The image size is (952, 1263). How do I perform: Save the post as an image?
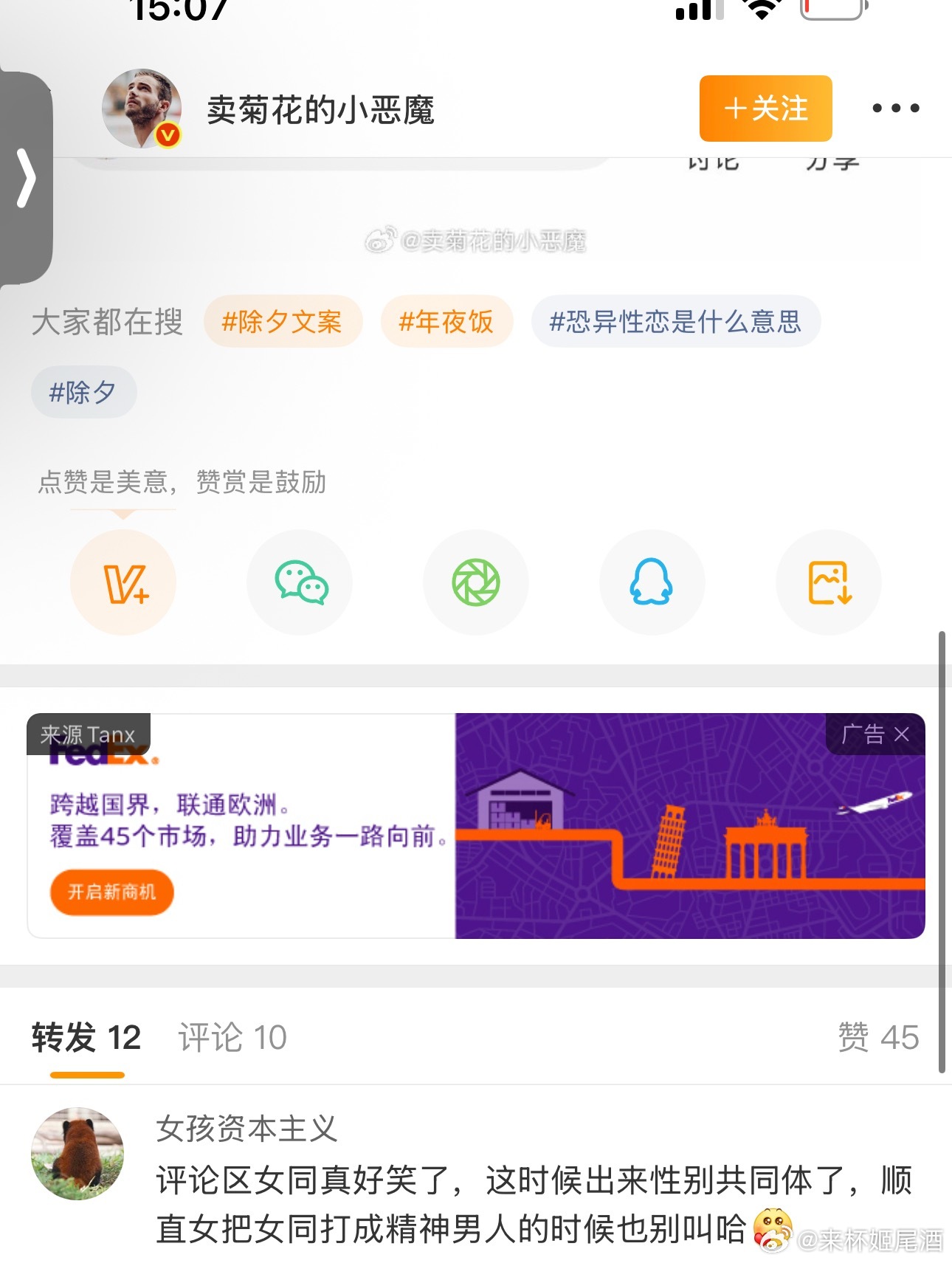829,582
